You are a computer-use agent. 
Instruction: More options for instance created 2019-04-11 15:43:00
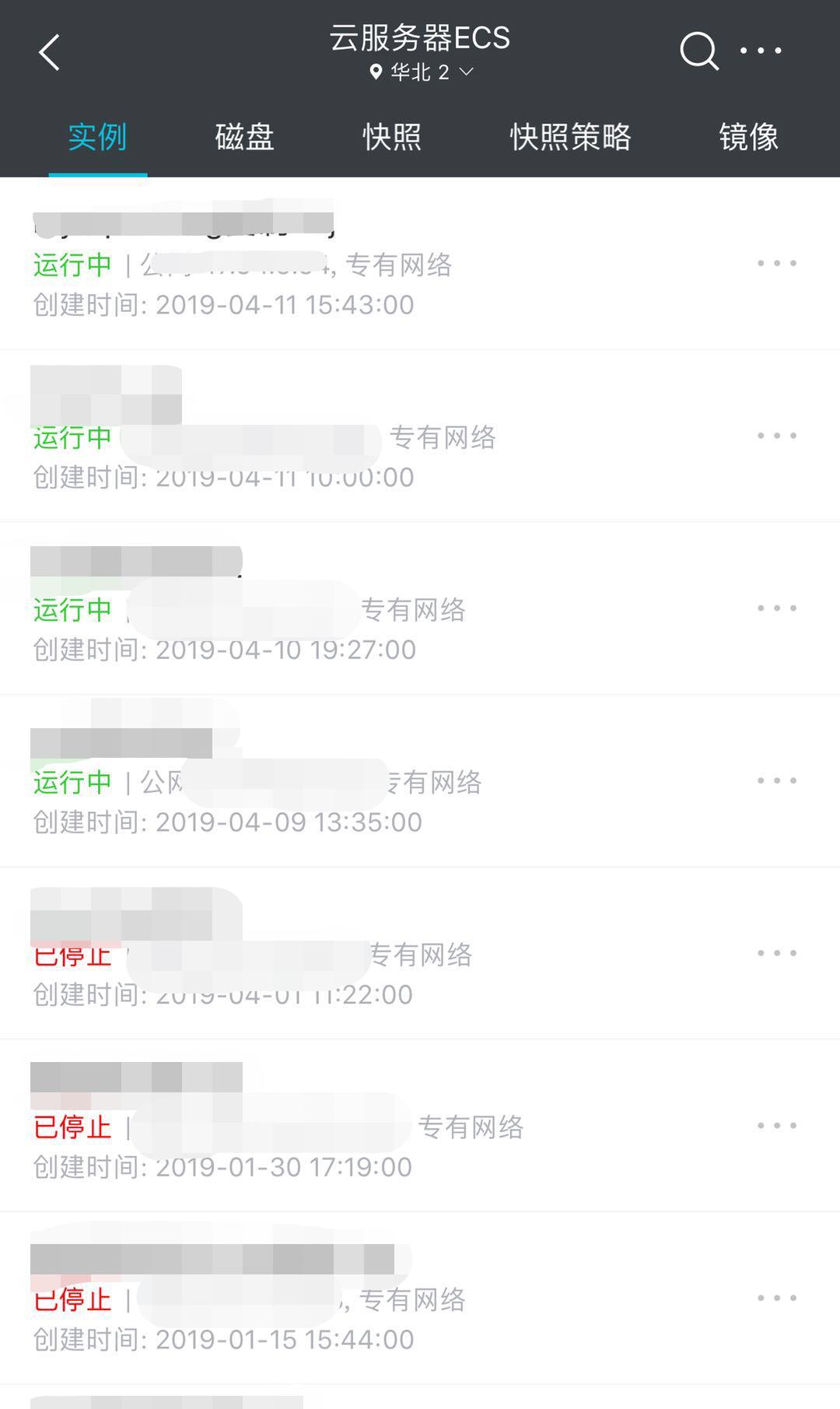[x=777, y=264]
